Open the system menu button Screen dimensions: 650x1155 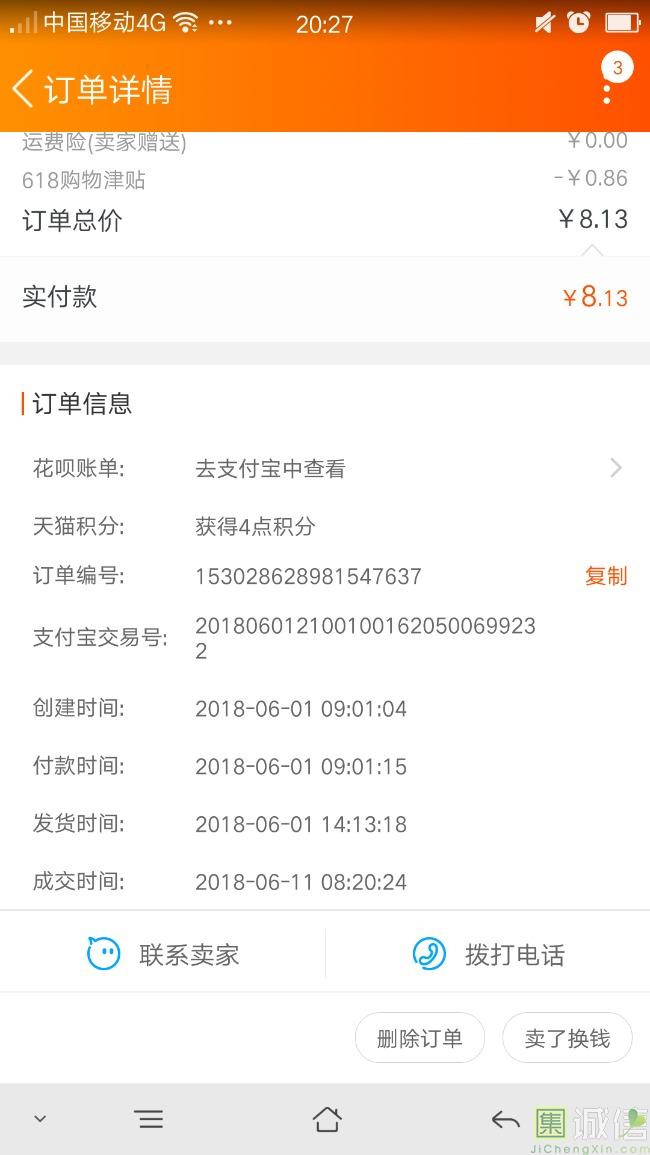click(150, 1120)
